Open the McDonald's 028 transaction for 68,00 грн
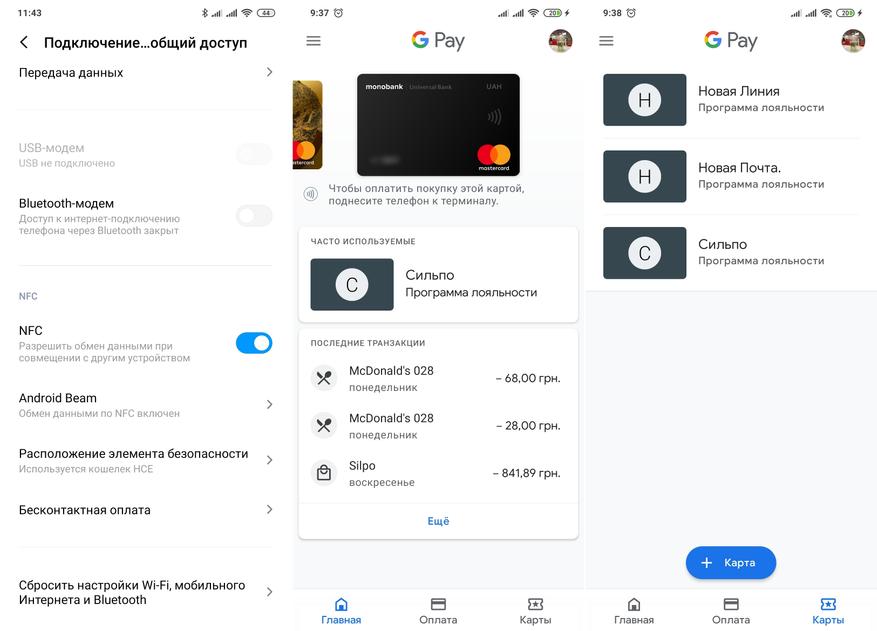Screen dimensions: 877x631 pos(438,378)
